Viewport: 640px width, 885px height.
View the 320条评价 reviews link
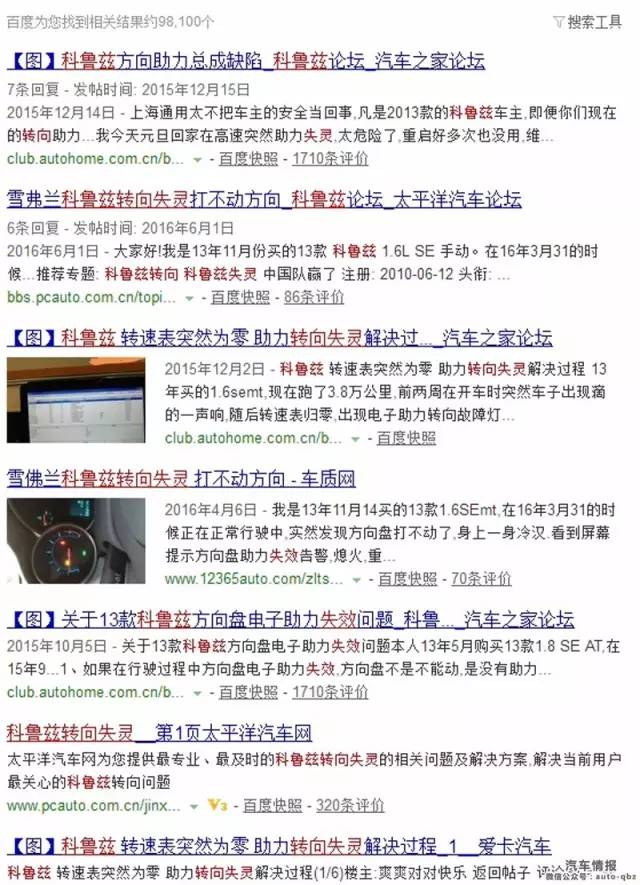[x=348, y=804]
